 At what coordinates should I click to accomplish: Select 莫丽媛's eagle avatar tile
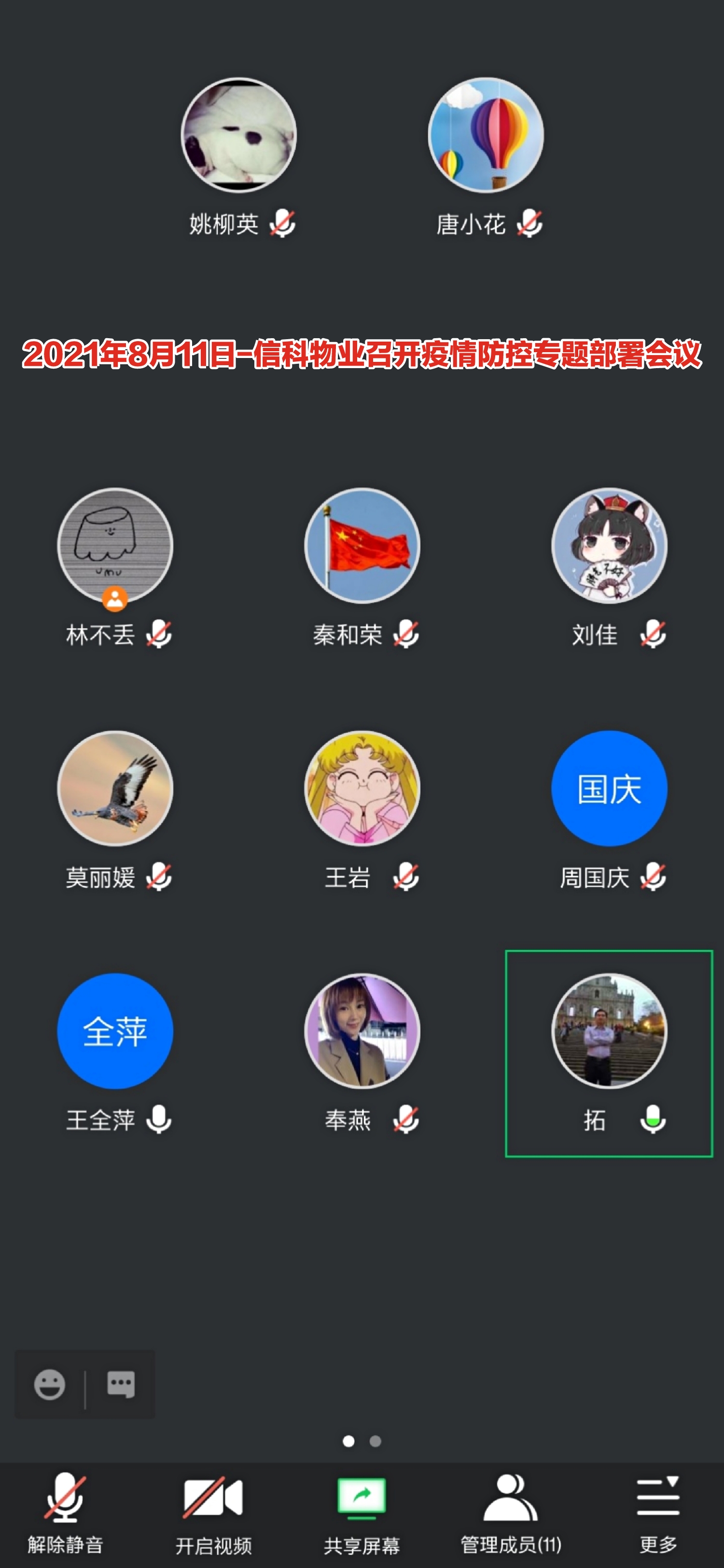click(x=115, y=788)
